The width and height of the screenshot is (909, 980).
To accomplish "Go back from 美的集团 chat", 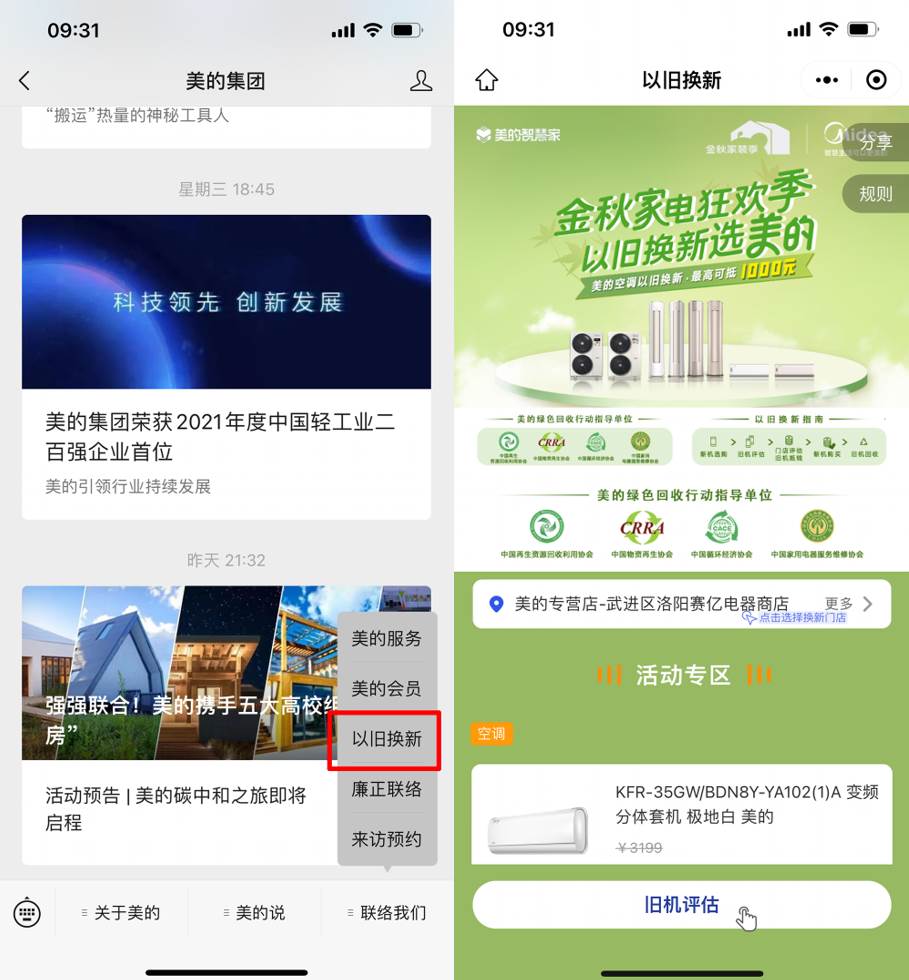I will [x=25, y=81].
